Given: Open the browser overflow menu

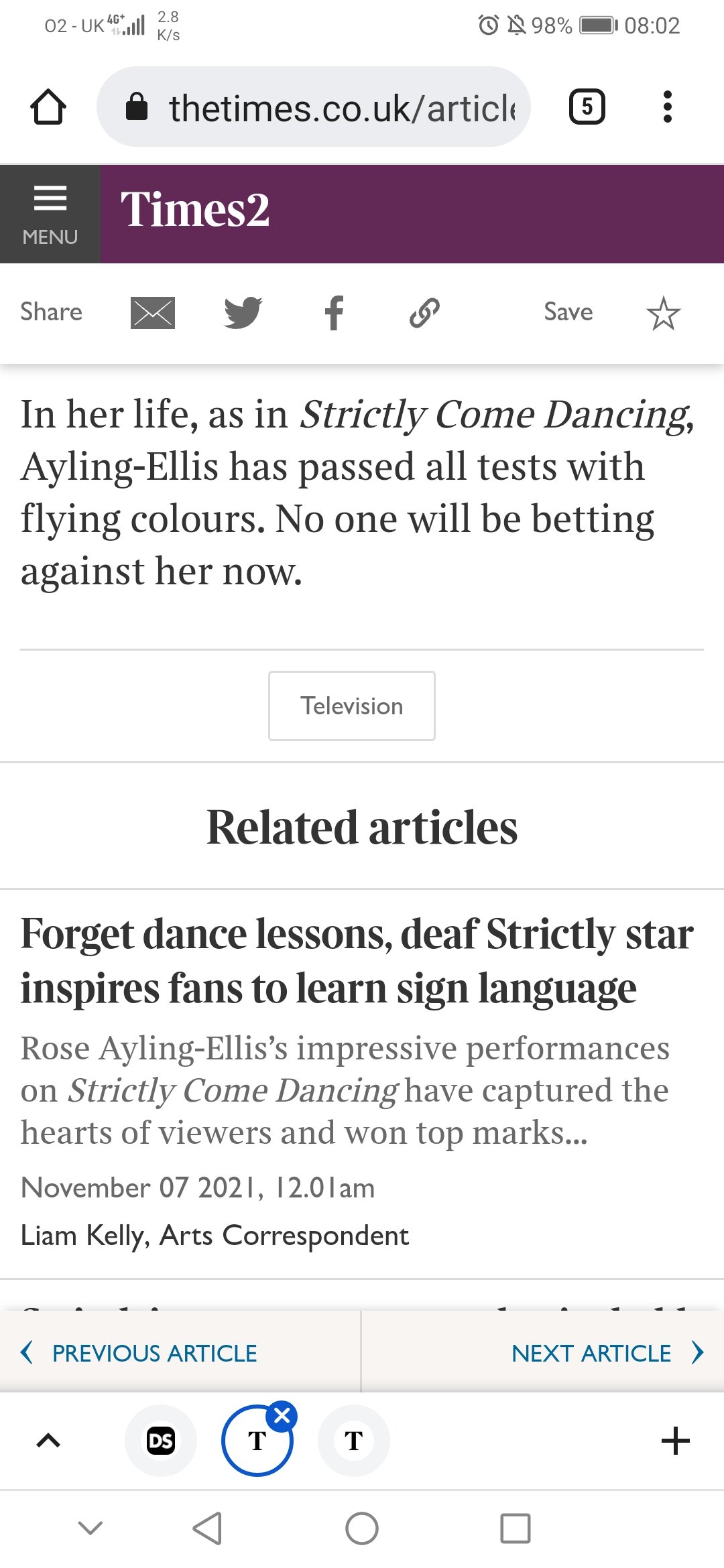Looking at the screenshot, I should click(x=666, y=107).
